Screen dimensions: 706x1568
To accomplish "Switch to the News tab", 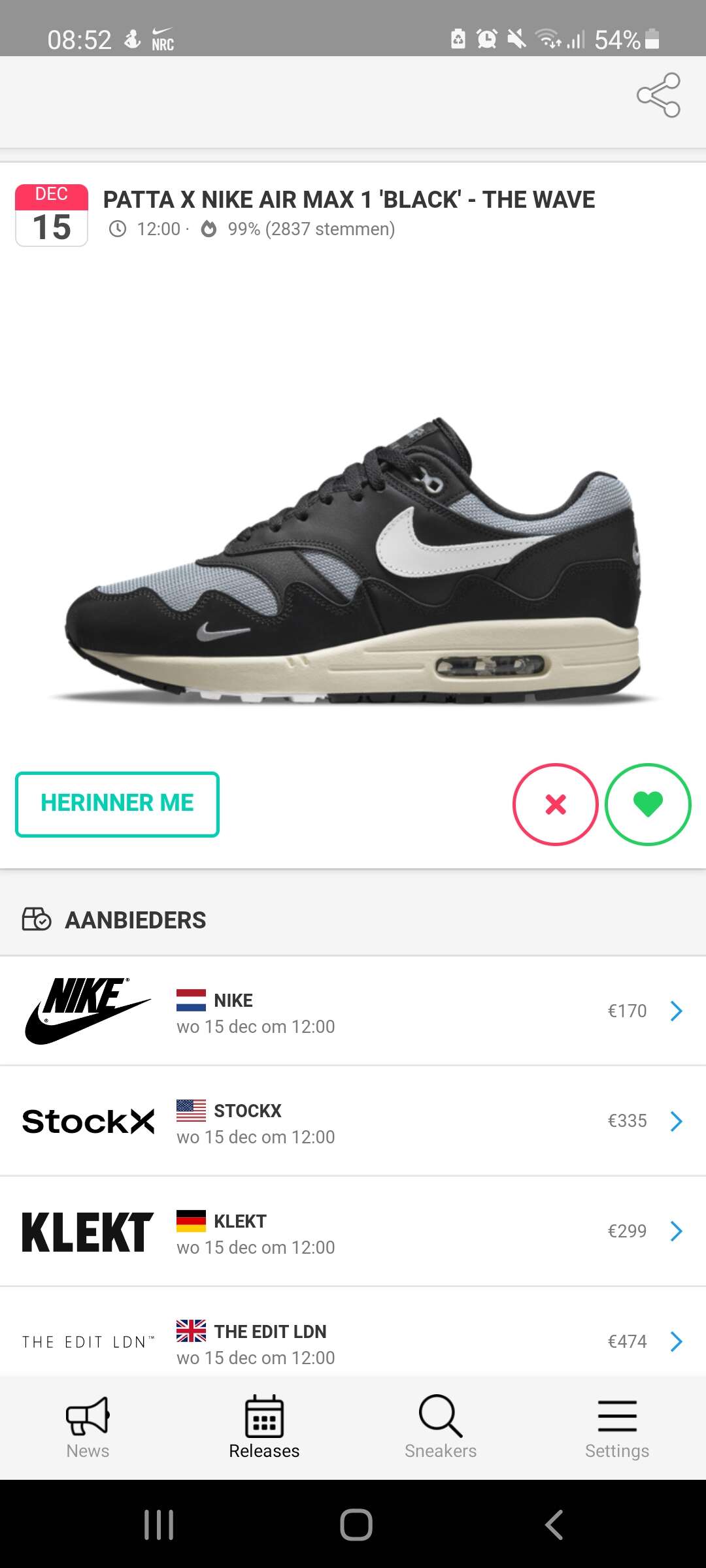I will (x=88, y=1428).
